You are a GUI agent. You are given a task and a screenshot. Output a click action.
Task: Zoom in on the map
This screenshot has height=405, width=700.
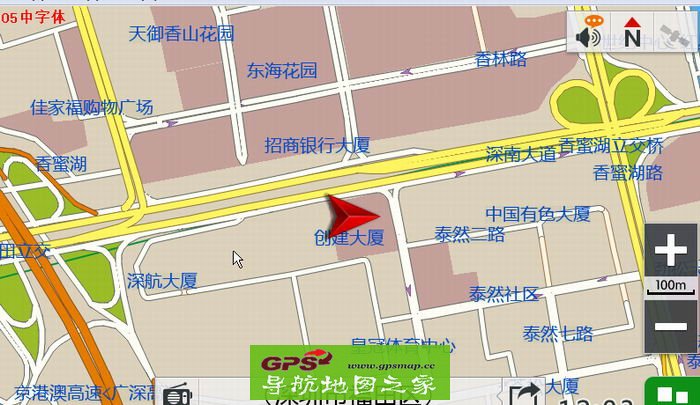[x=668, y=252]
